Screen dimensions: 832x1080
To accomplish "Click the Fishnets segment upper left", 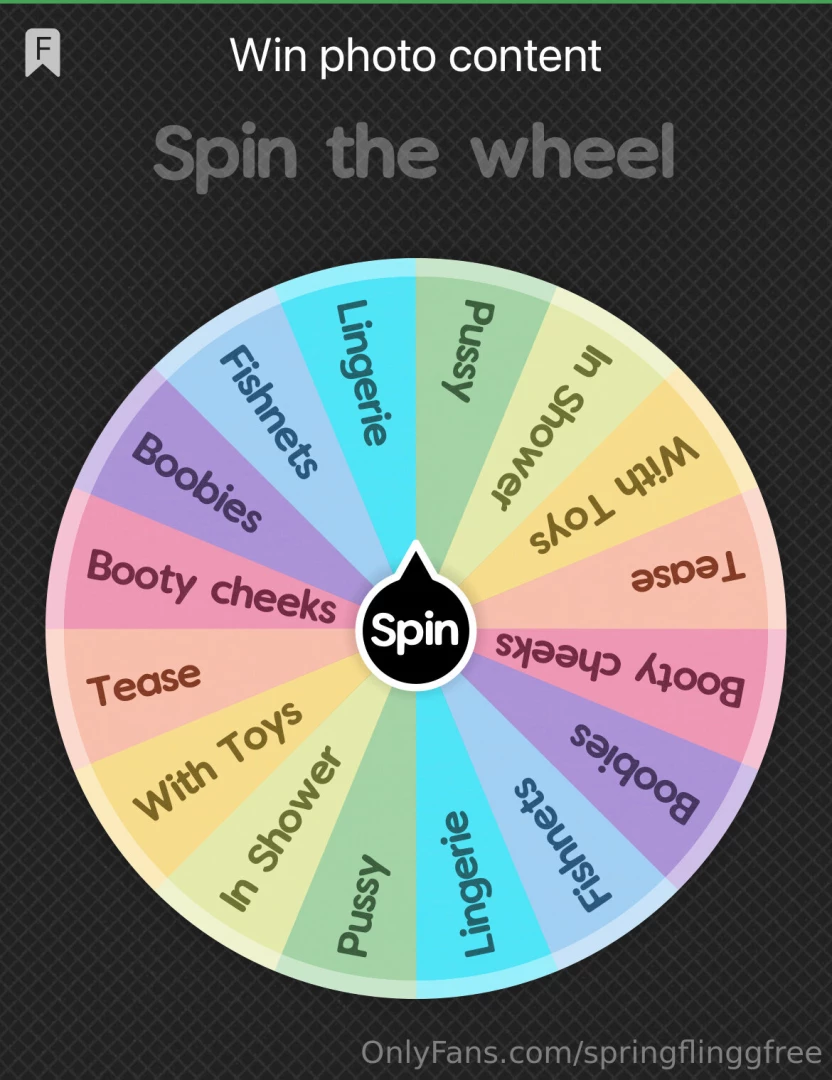I will (x=267, y=415).
